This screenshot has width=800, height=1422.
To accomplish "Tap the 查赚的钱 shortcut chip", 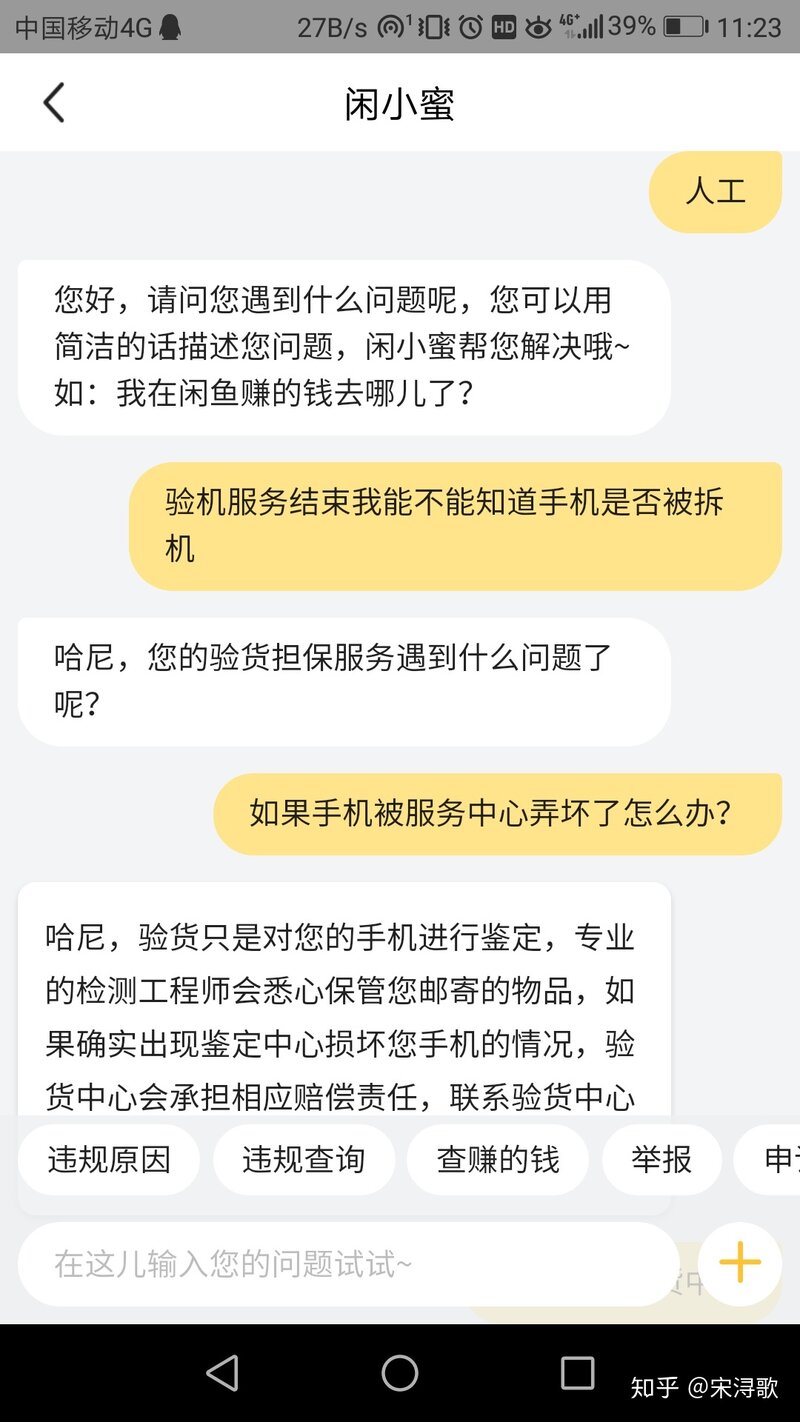I will (497, 1160).
